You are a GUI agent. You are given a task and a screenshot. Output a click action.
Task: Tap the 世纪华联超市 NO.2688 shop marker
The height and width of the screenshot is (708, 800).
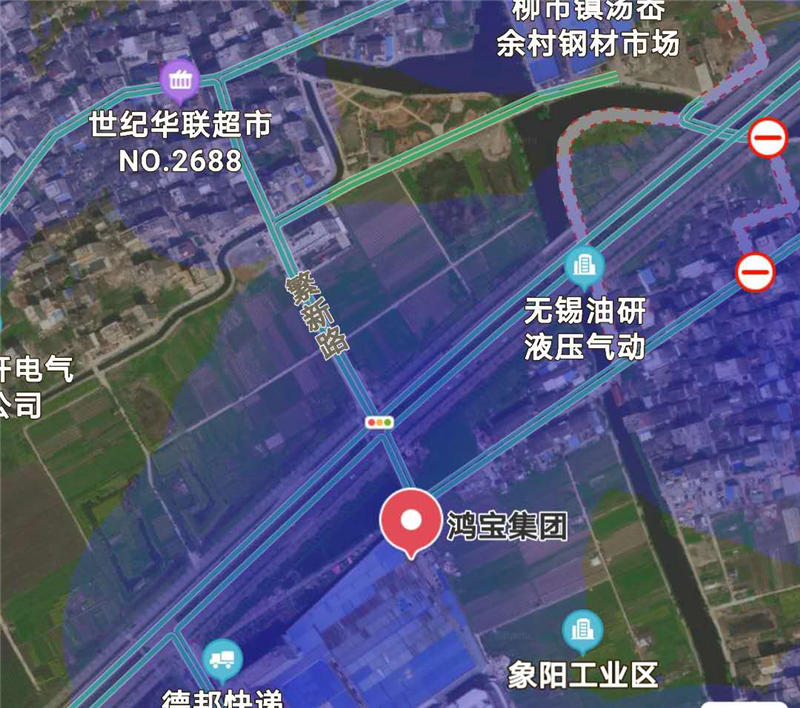(x=180, y=79)
